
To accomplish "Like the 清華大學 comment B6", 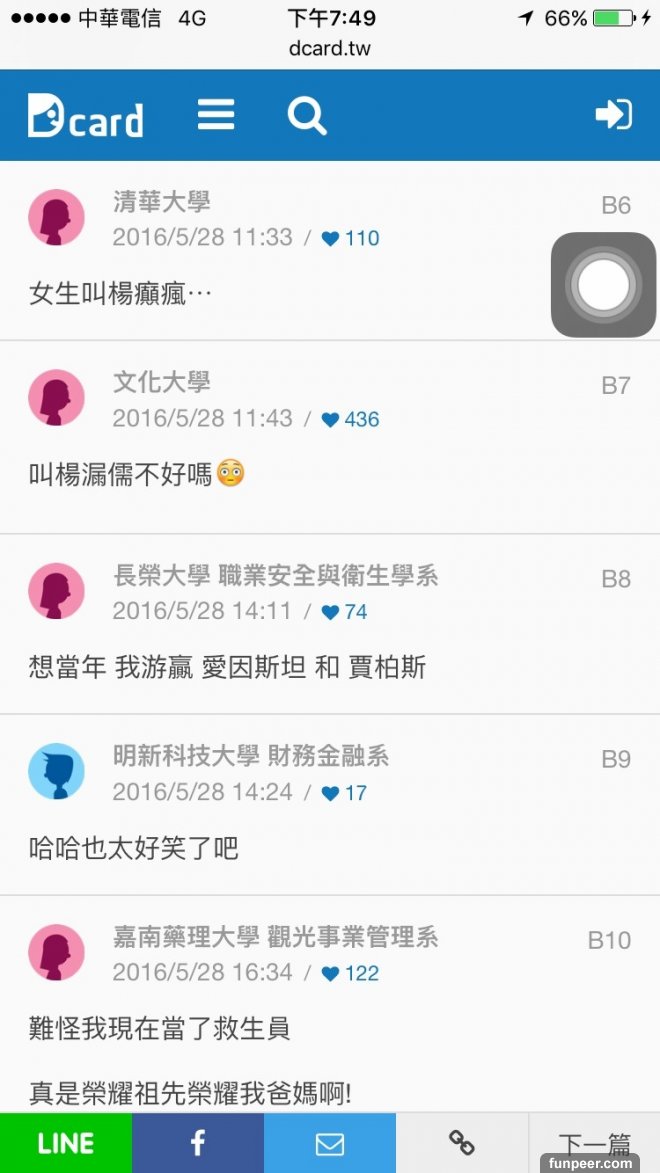I will click(331, 238).
